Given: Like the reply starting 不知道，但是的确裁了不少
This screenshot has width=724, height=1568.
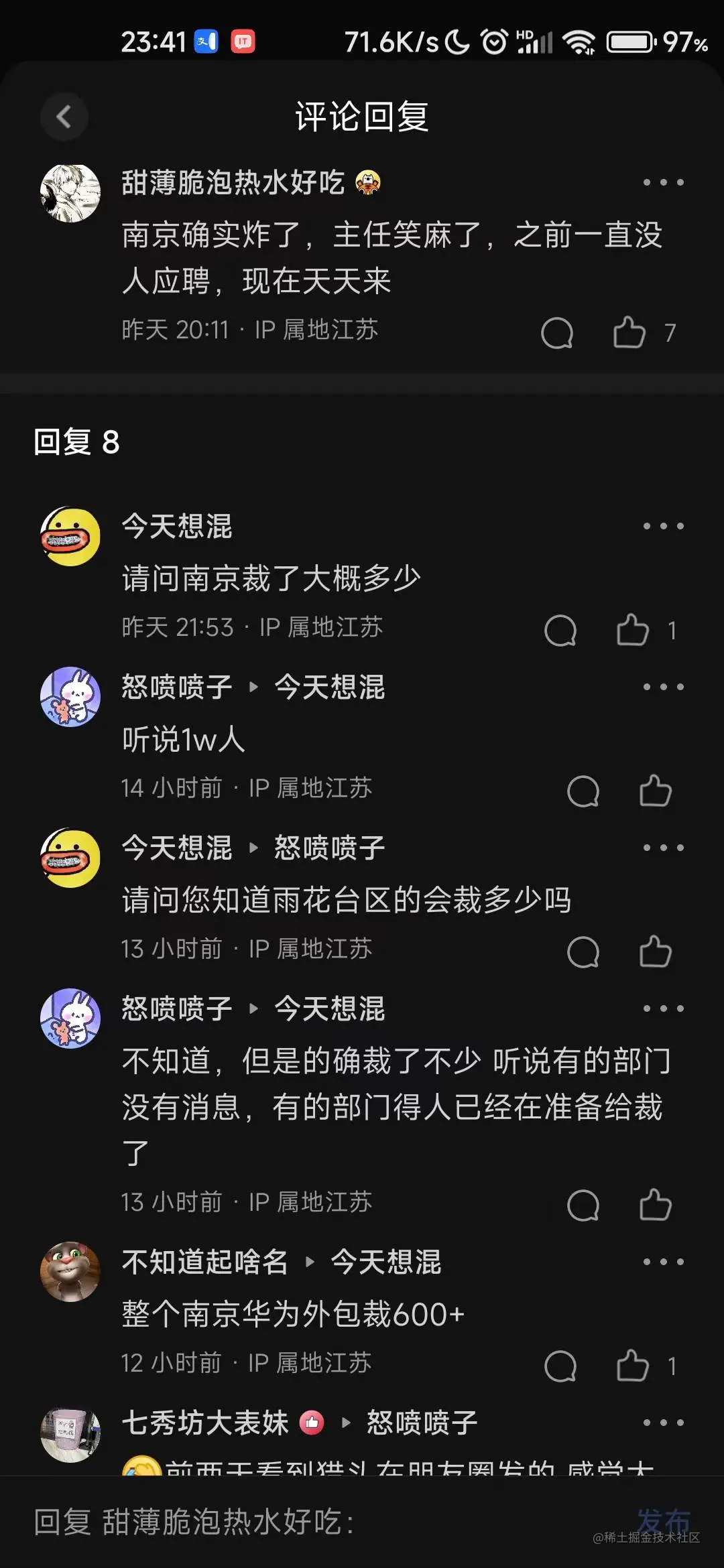Looking at the screenshot, I should click(655, 1205).
